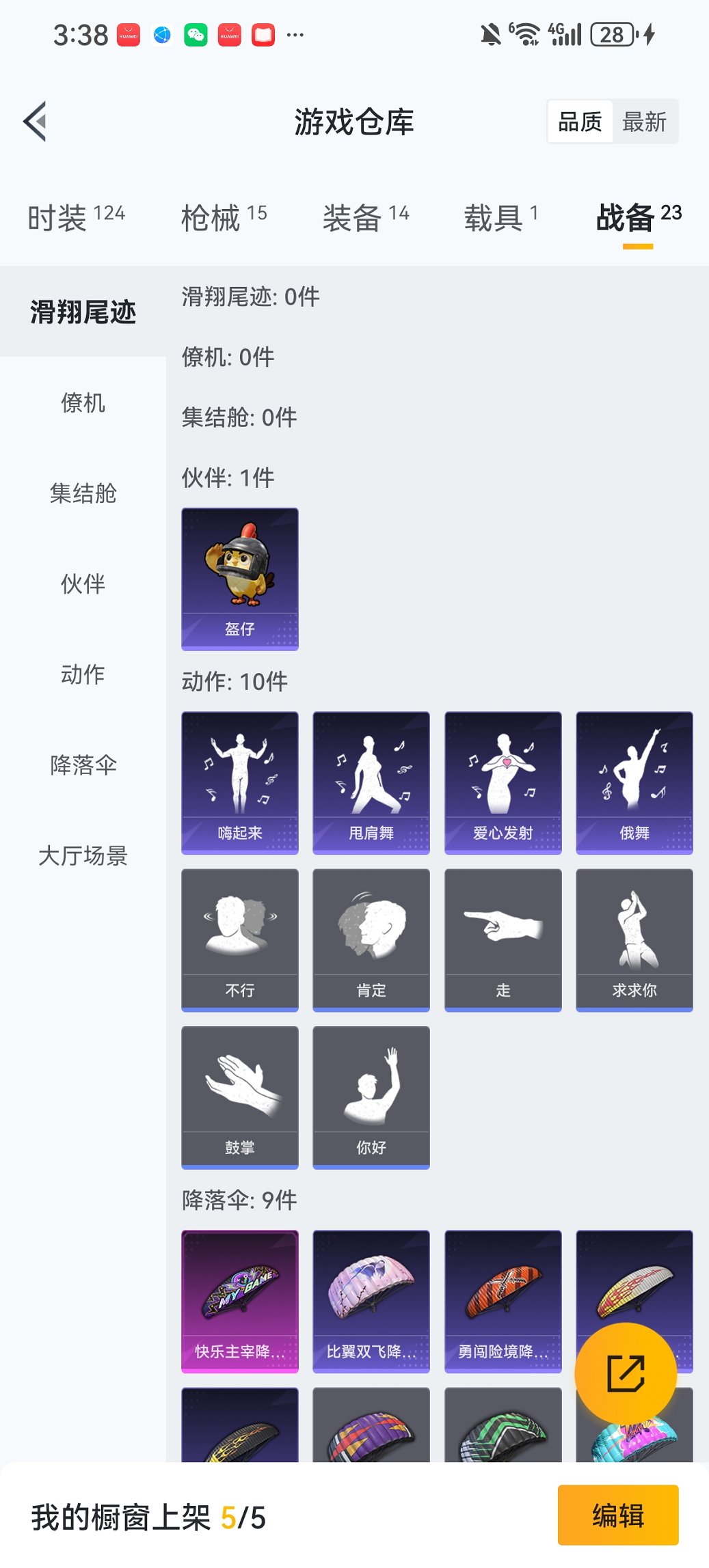
Task: View the 鼓掌 emote
Action: pos(240,1097)
